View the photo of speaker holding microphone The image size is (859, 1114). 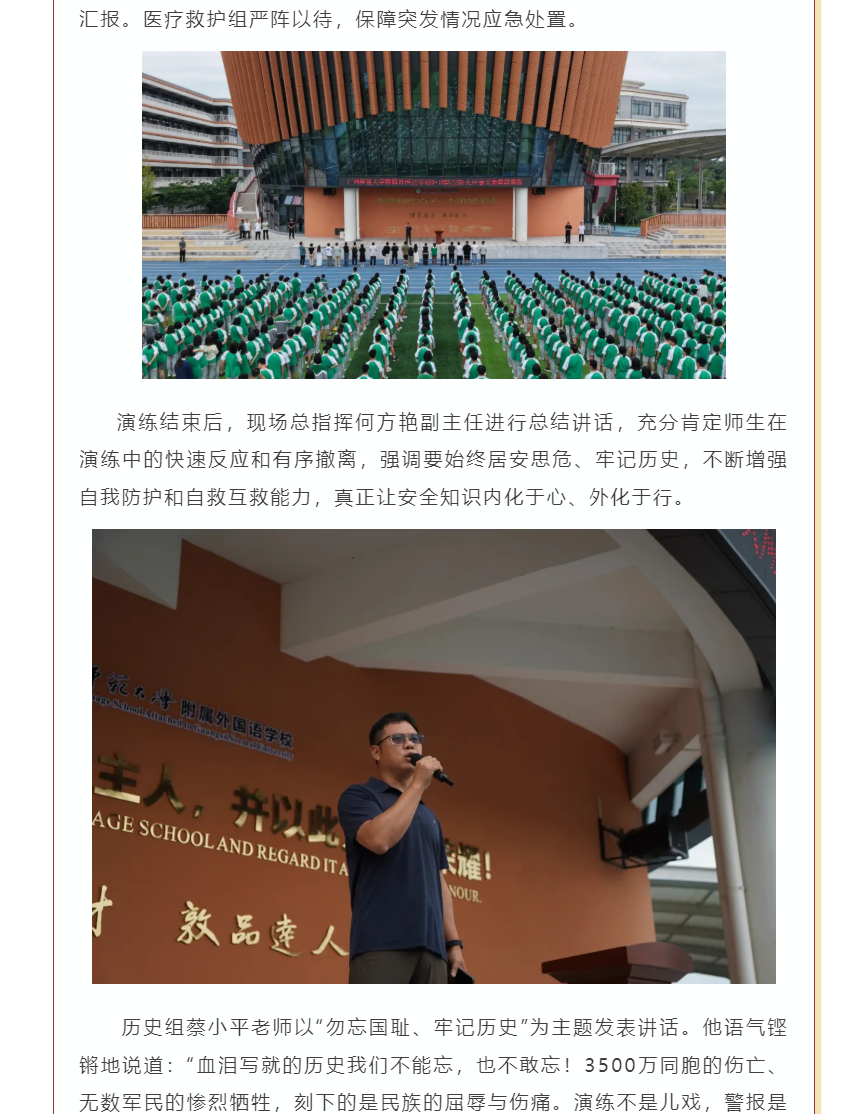pyautogui.click(x=433, y=756)
